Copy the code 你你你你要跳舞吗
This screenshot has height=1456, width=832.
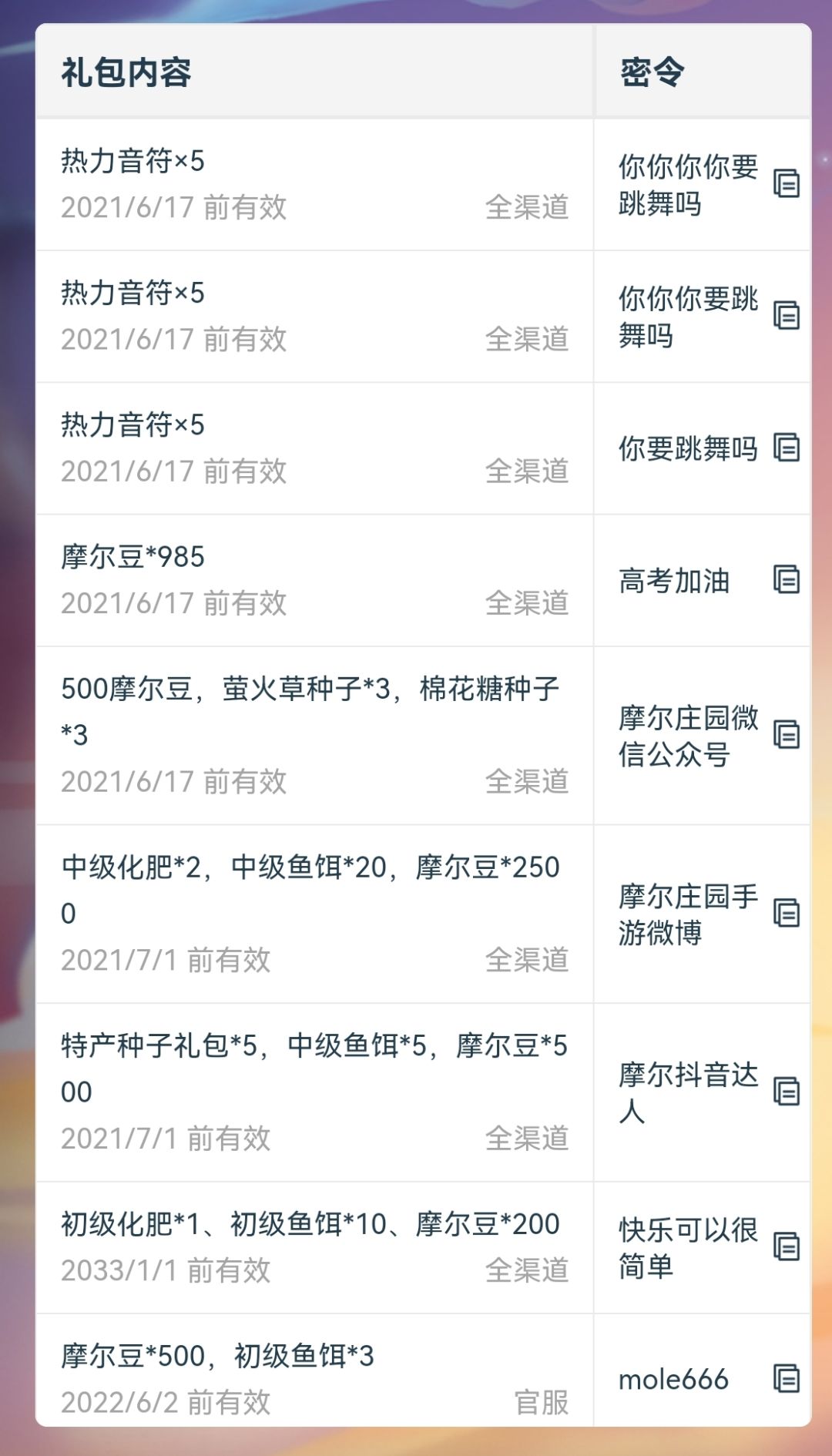(787, 183)
